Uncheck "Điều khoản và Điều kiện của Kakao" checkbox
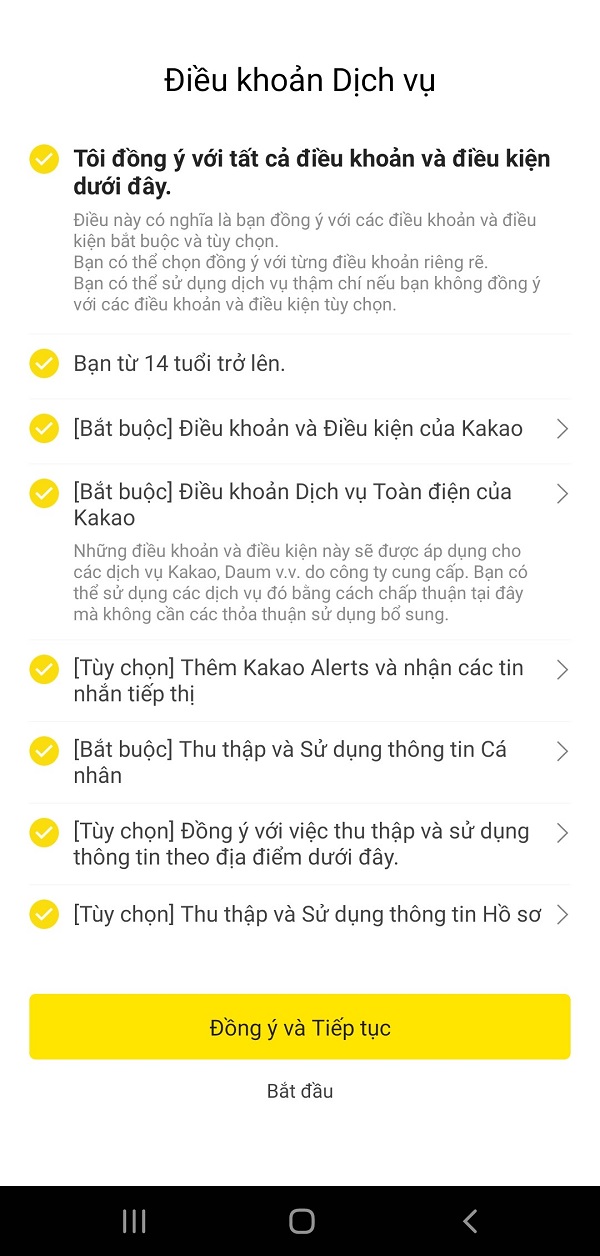This screenshot has width=600, height=1256. 44,429
